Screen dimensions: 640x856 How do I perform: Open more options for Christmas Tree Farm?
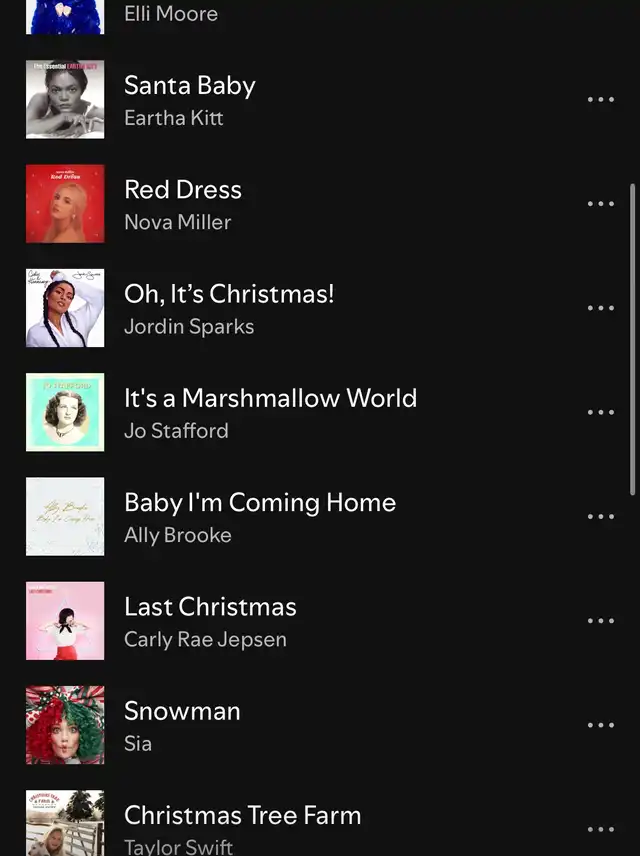click(600, 829)
